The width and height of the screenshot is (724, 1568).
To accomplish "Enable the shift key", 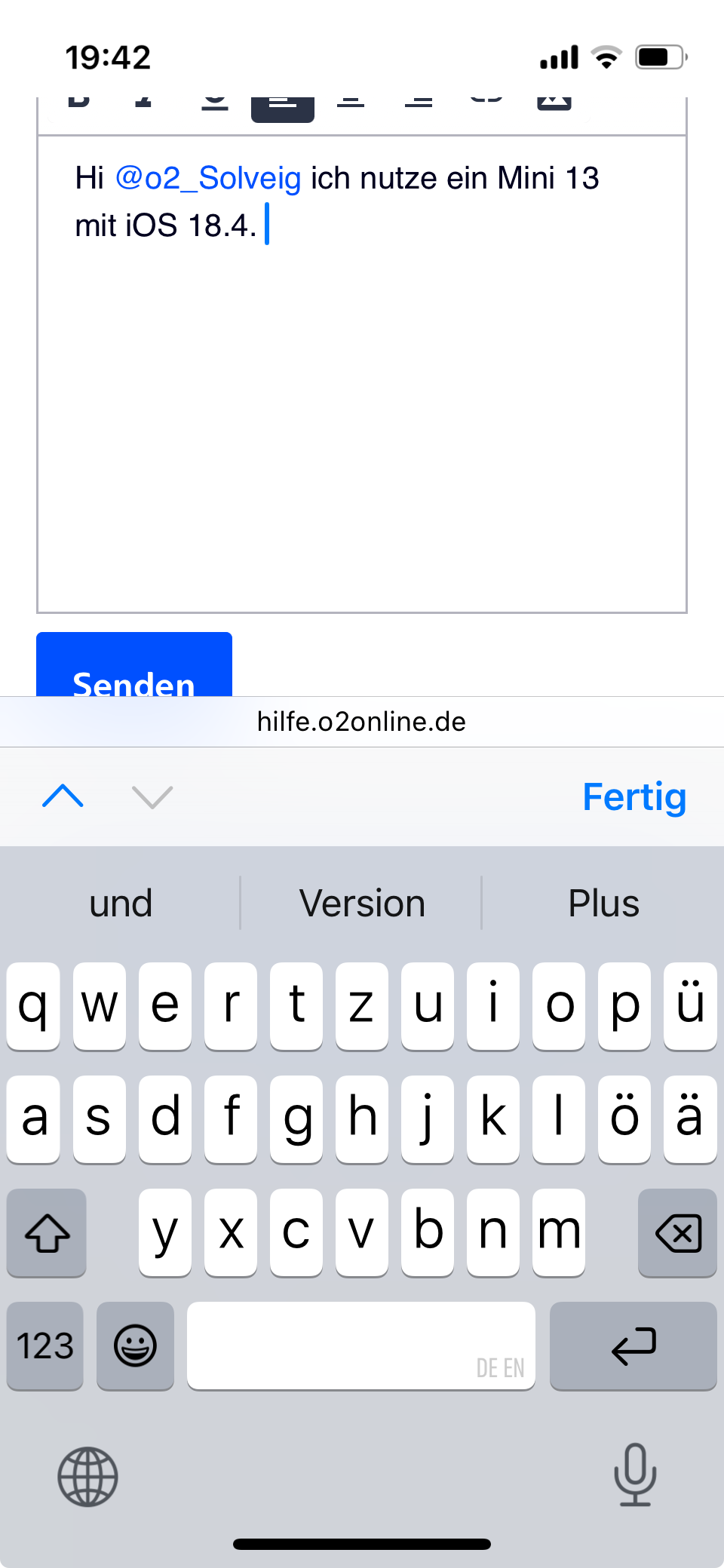I will click(47, 1233).
